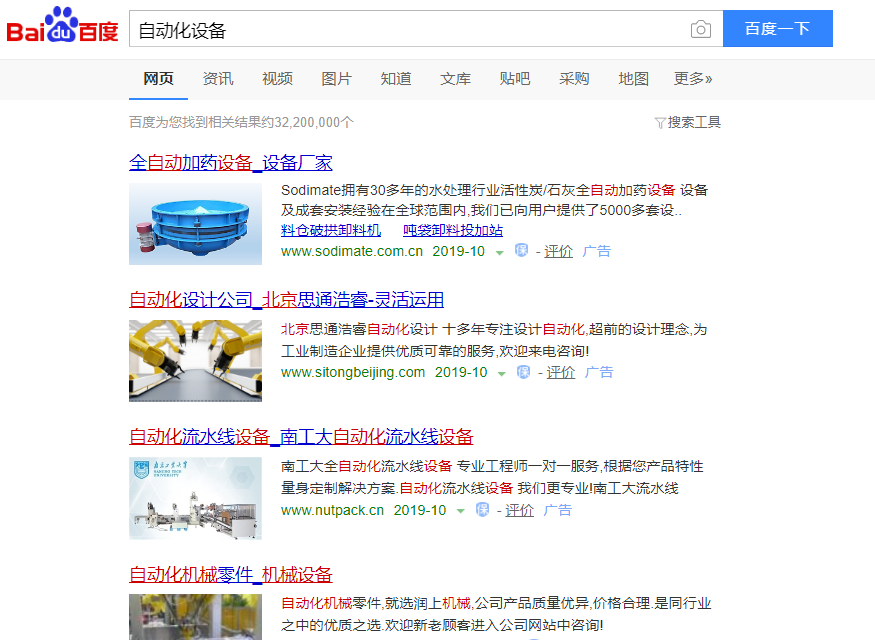The width and height of the screenshot is (875, 640).
Task: Switch to the 文库 tab
Action: (456, 79)
